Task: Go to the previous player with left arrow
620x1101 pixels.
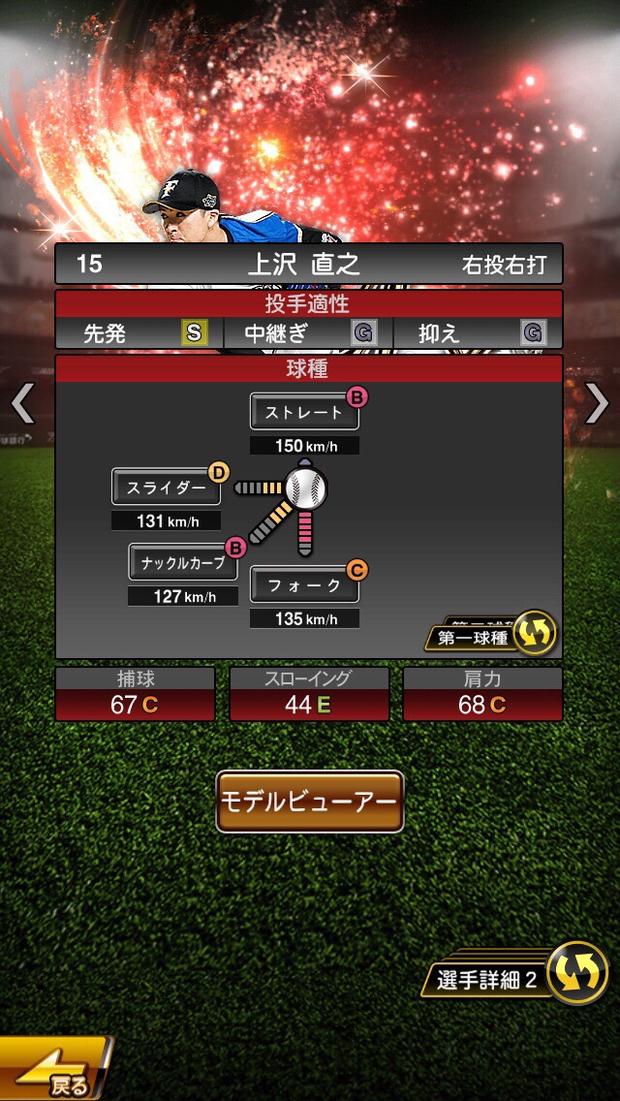Action: (x=22, y=403)
